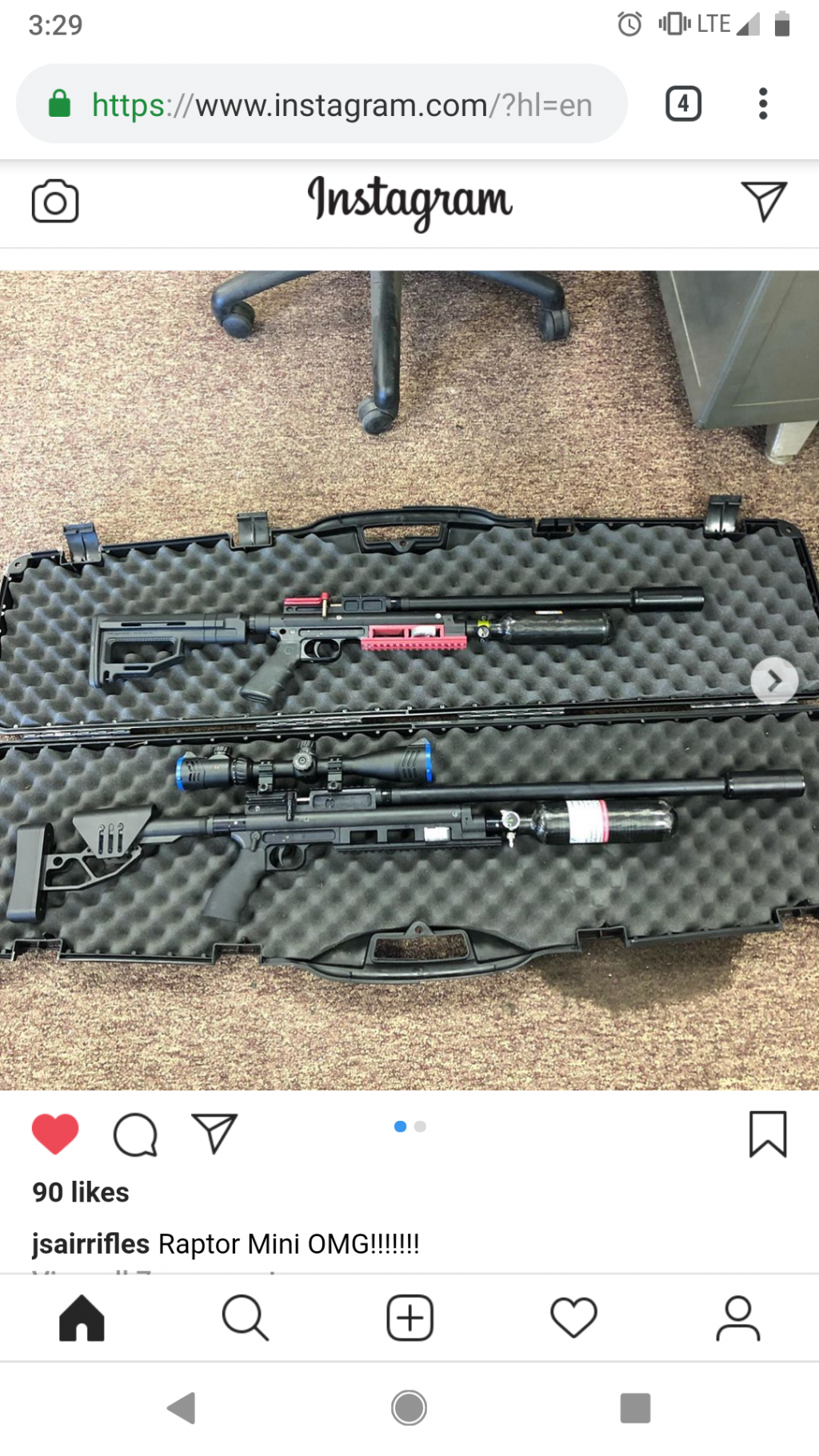Open the Instagram camera
Screen dimensions: 819x1456
pyautogui.click(x=55, y=202)
